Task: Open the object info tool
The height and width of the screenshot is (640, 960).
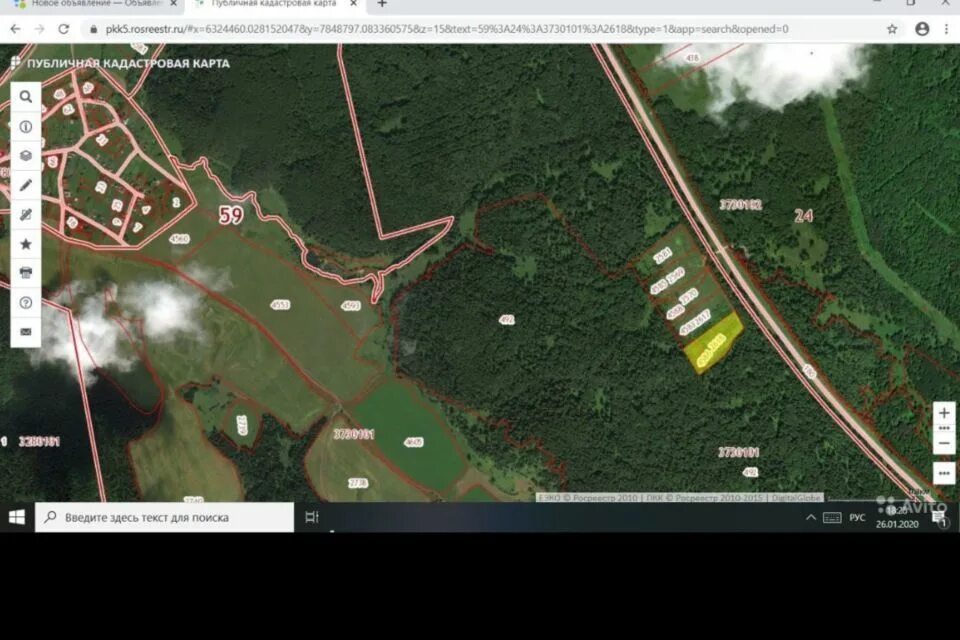Action: point(26,127)
